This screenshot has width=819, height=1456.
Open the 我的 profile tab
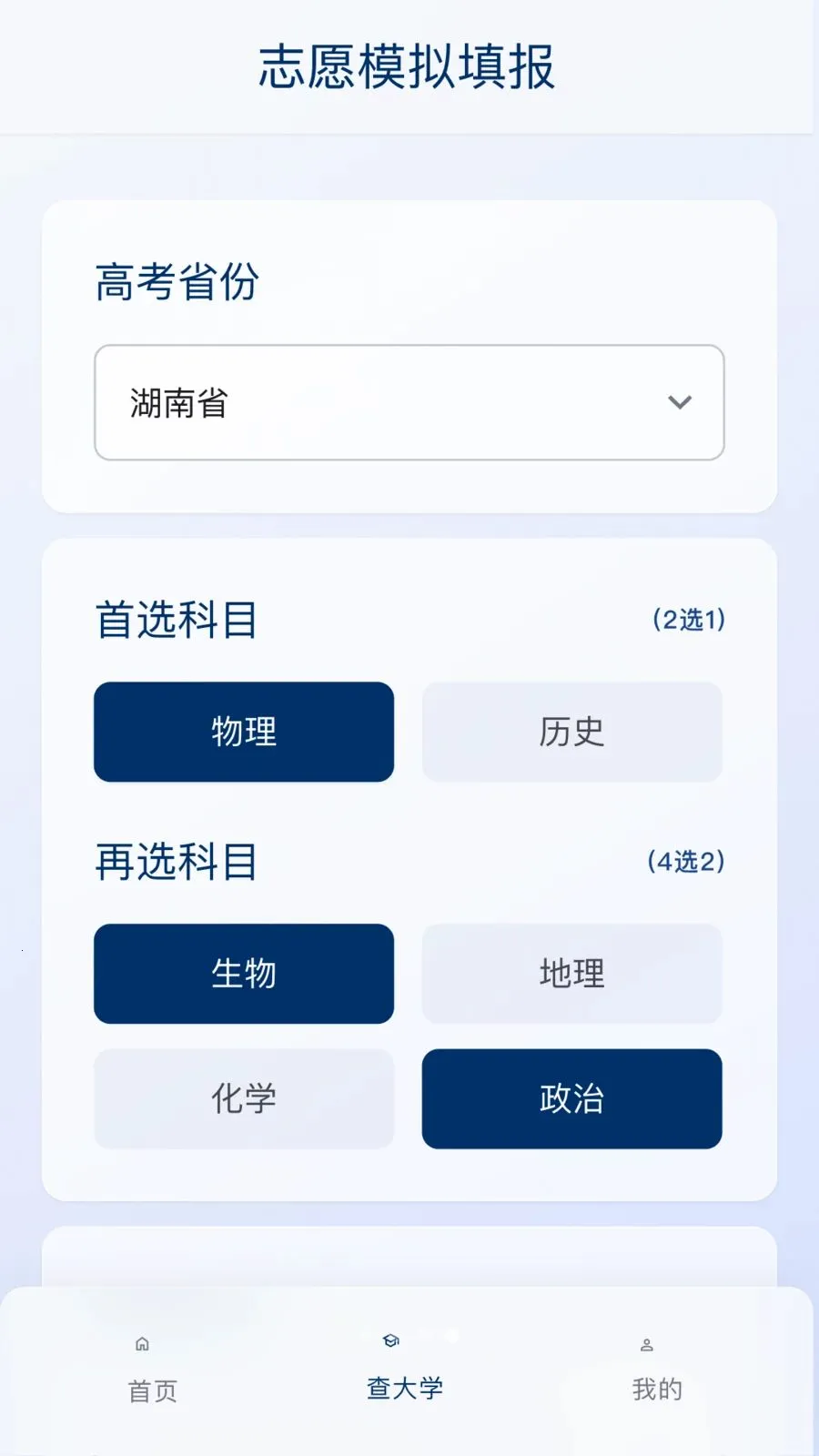[x=656, y=1370]
